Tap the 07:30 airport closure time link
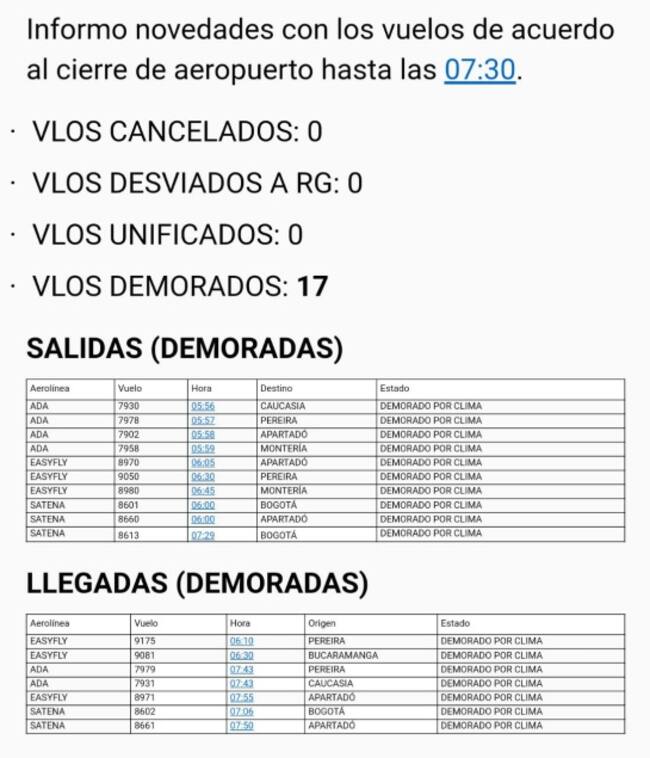Screen dimensions: 650x758 [479, 71]
